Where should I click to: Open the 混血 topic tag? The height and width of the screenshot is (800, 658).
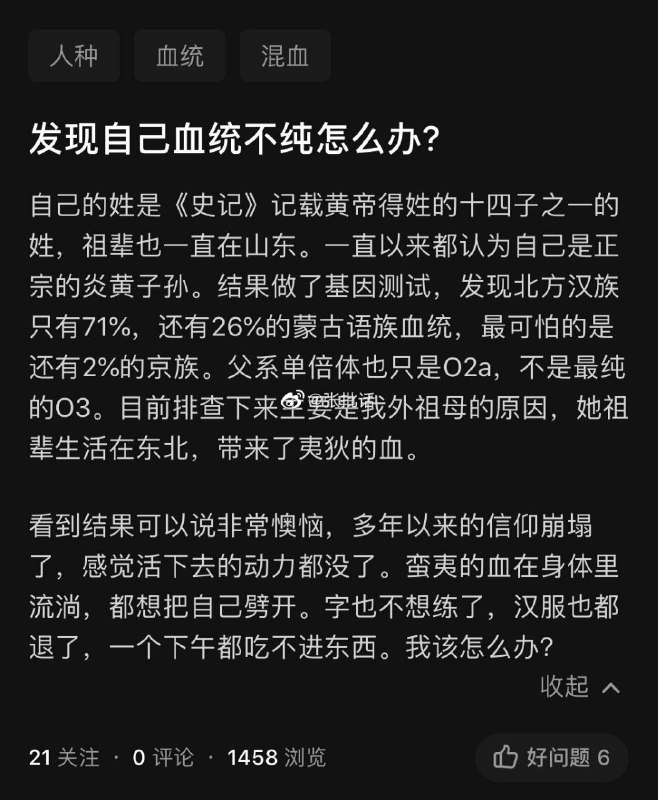coord(284,55)
